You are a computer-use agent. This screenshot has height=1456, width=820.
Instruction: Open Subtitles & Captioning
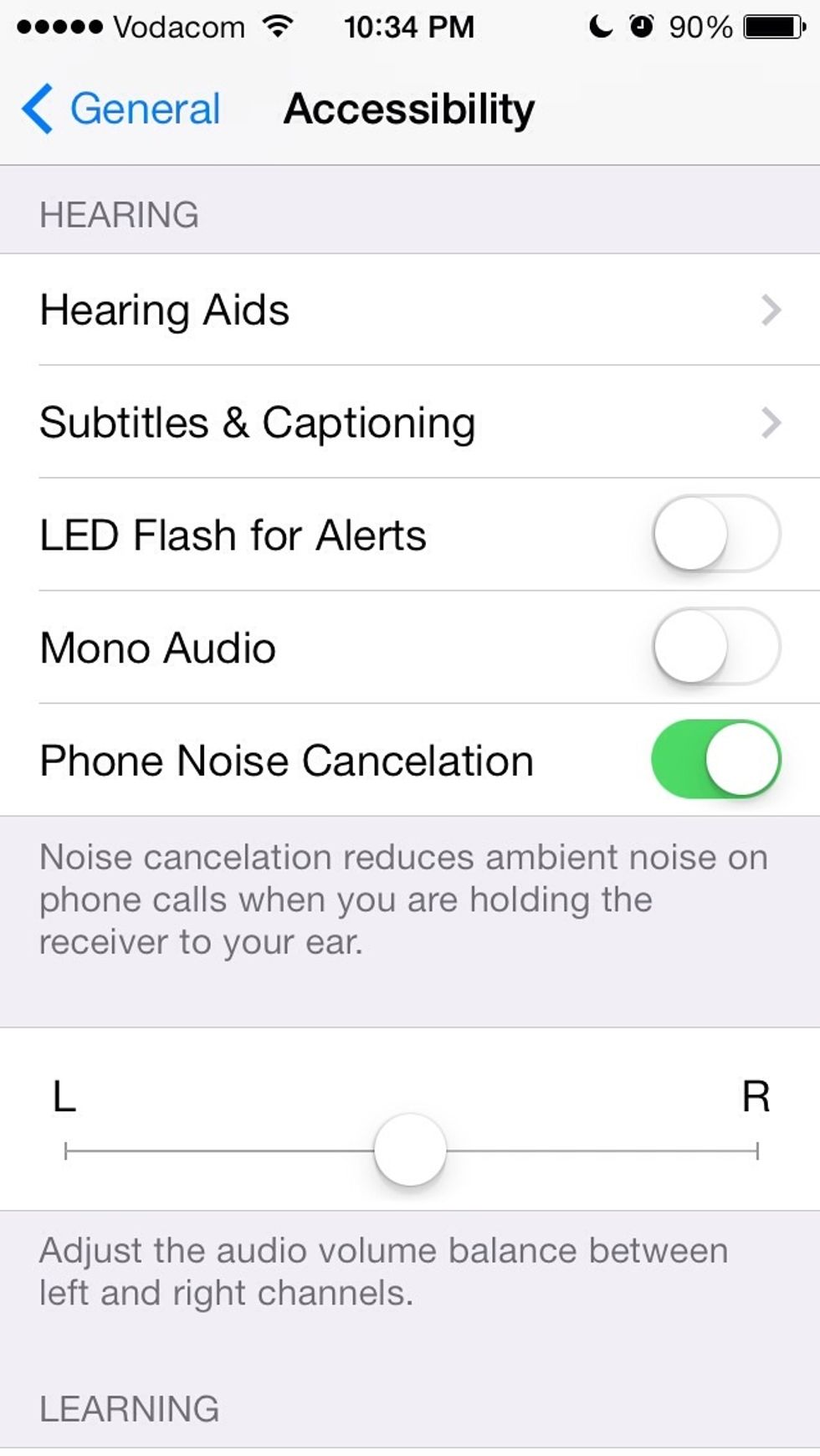[410, 423]
